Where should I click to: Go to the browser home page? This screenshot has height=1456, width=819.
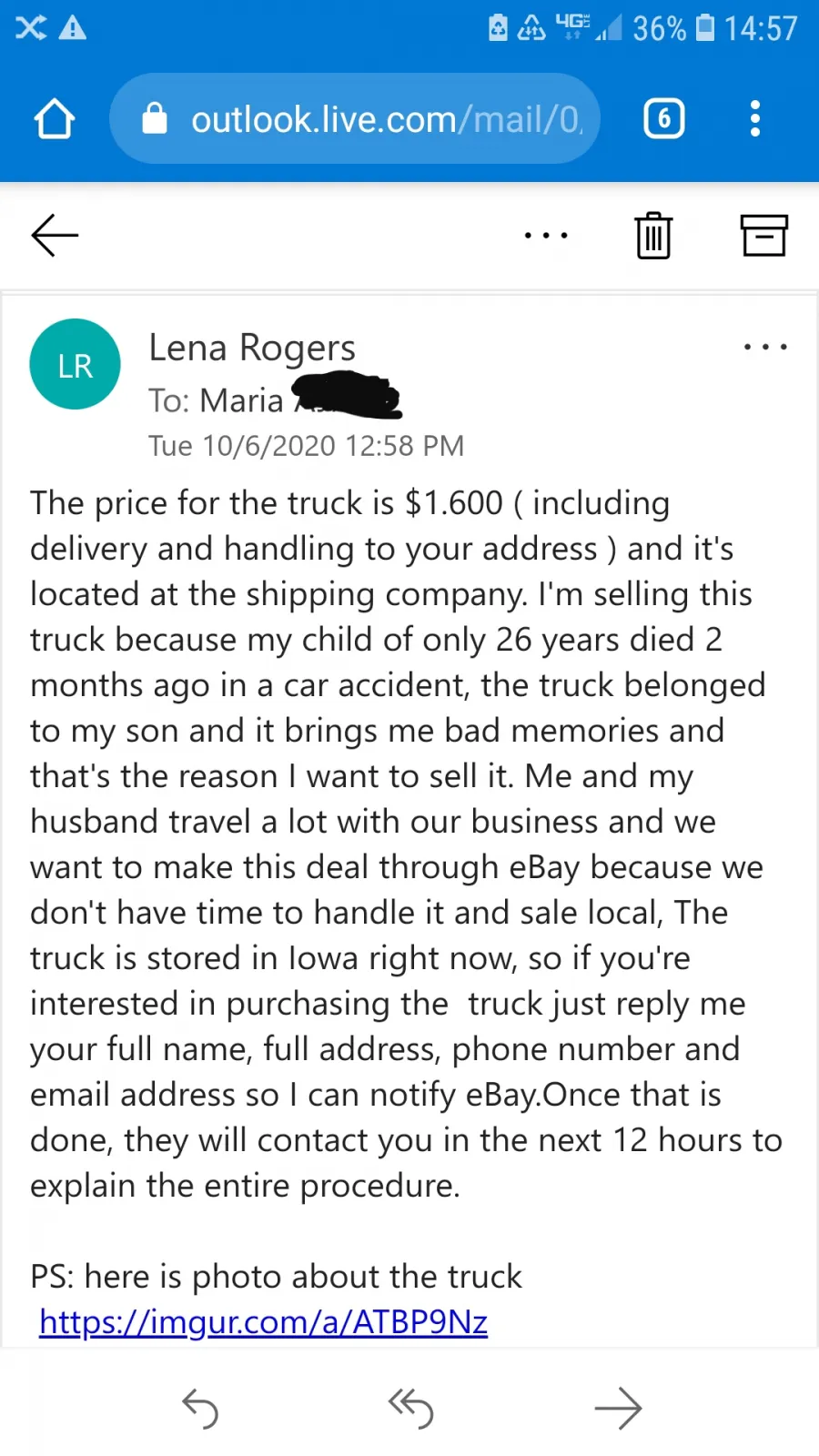click(x=54, y=118)
